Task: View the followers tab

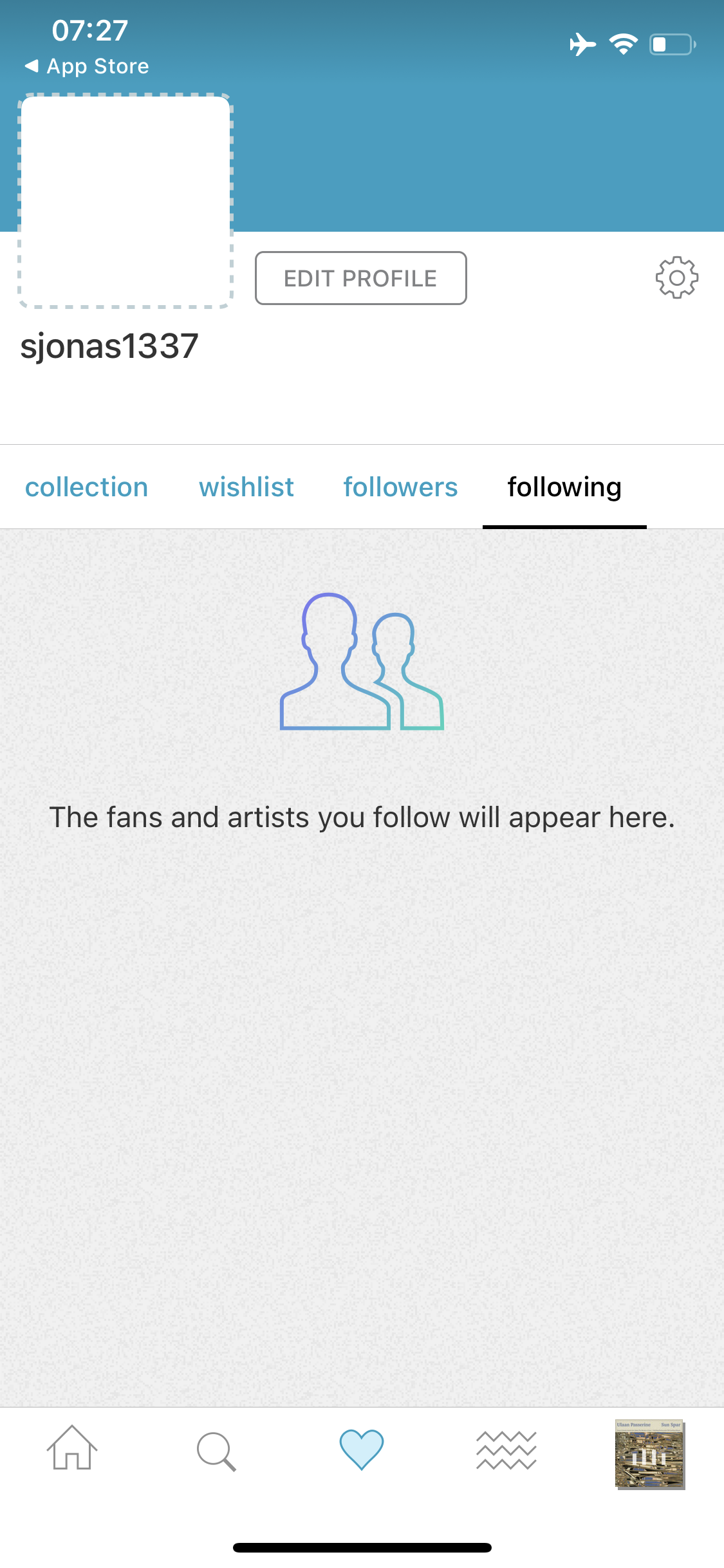Action: click(400, 487)
